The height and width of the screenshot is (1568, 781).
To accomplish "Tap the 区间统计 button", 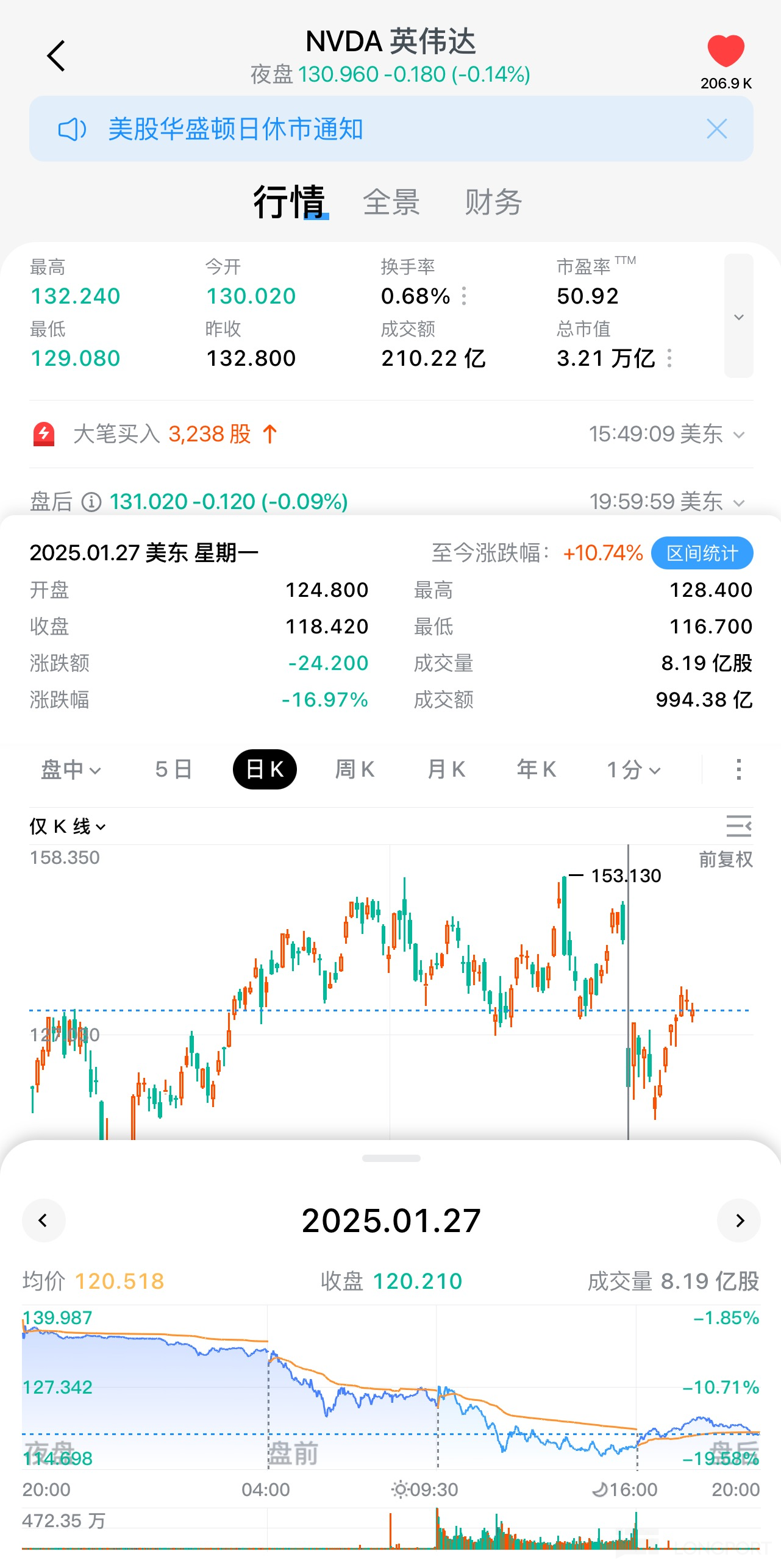I will (x=702, y=553).
